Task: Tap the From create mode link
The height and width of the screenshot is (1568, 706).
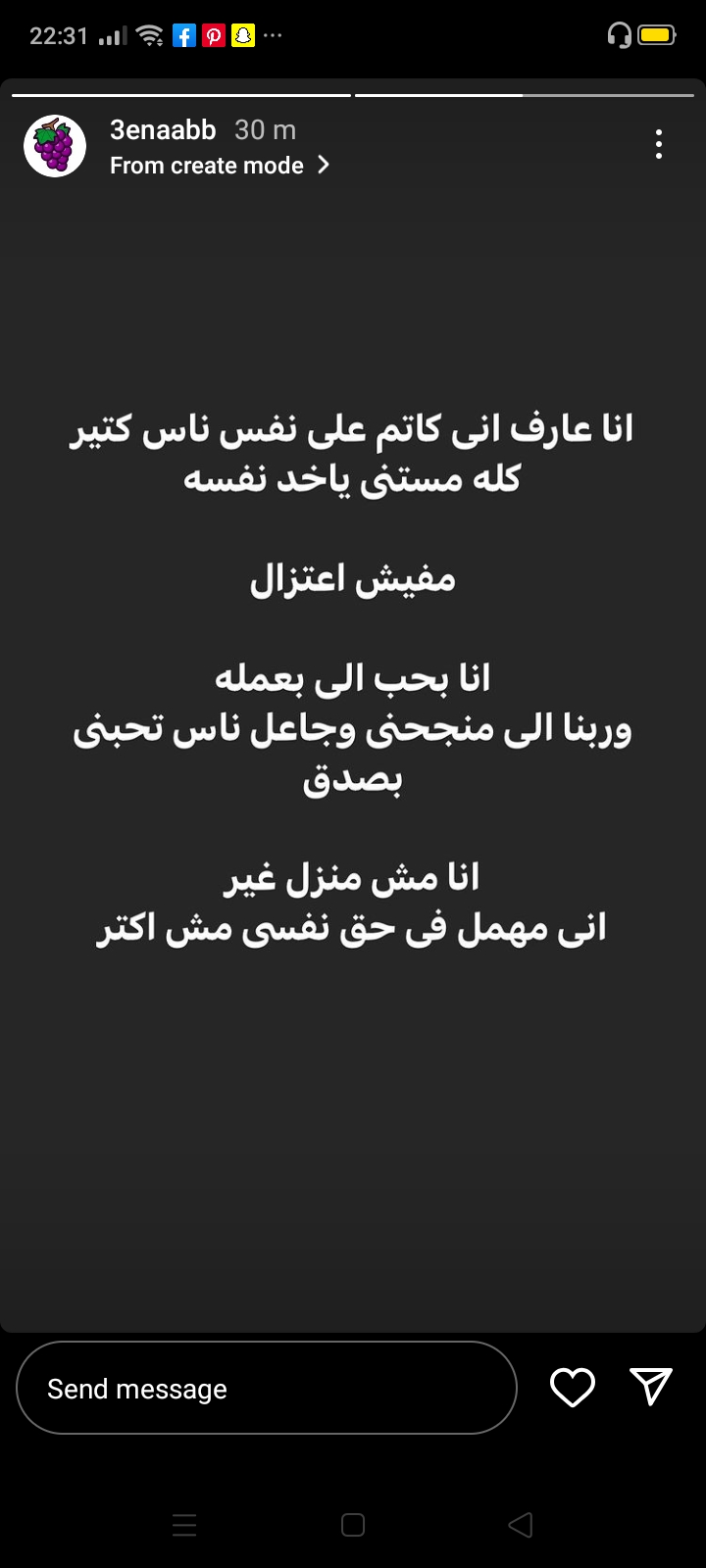Action: point(219,166)
